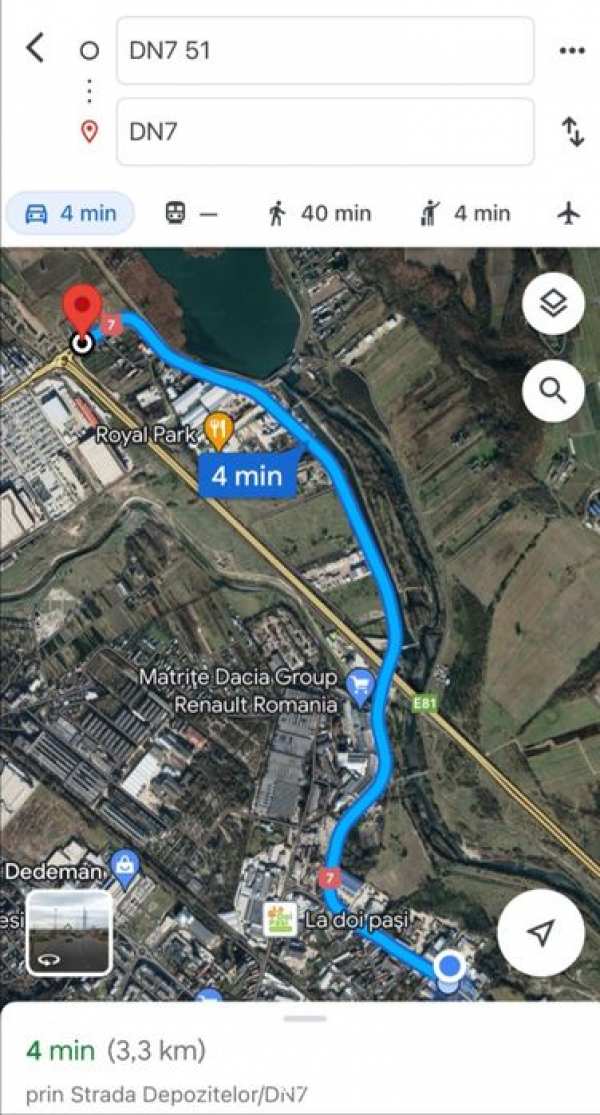Image resolution: width=600 pixels, height=1115 pixels.
Task: Switch to walking mode 40 min
Action: click(319, 213)
